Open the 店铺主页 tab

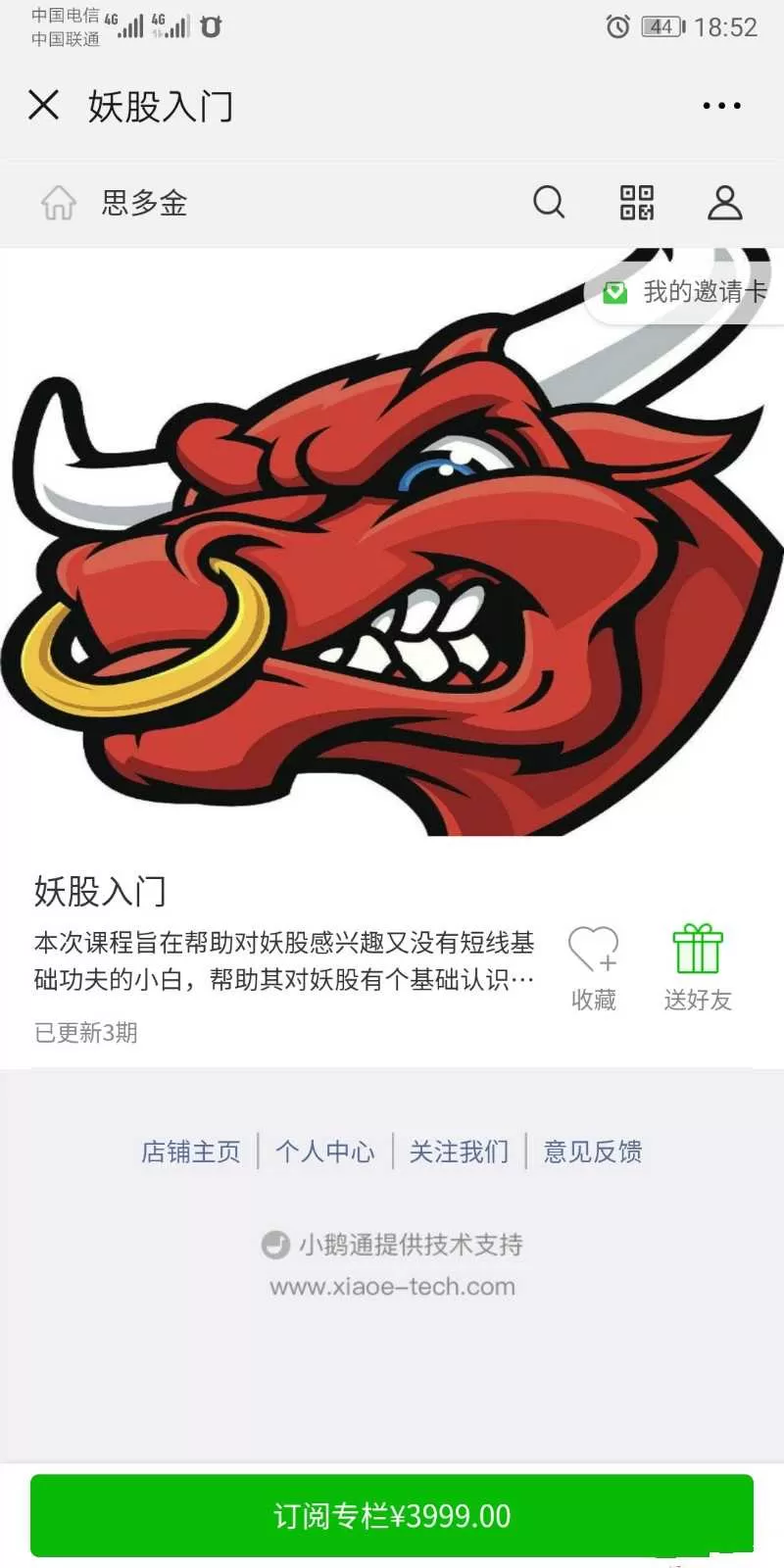pyautogui.click(x=190, y=1151)
